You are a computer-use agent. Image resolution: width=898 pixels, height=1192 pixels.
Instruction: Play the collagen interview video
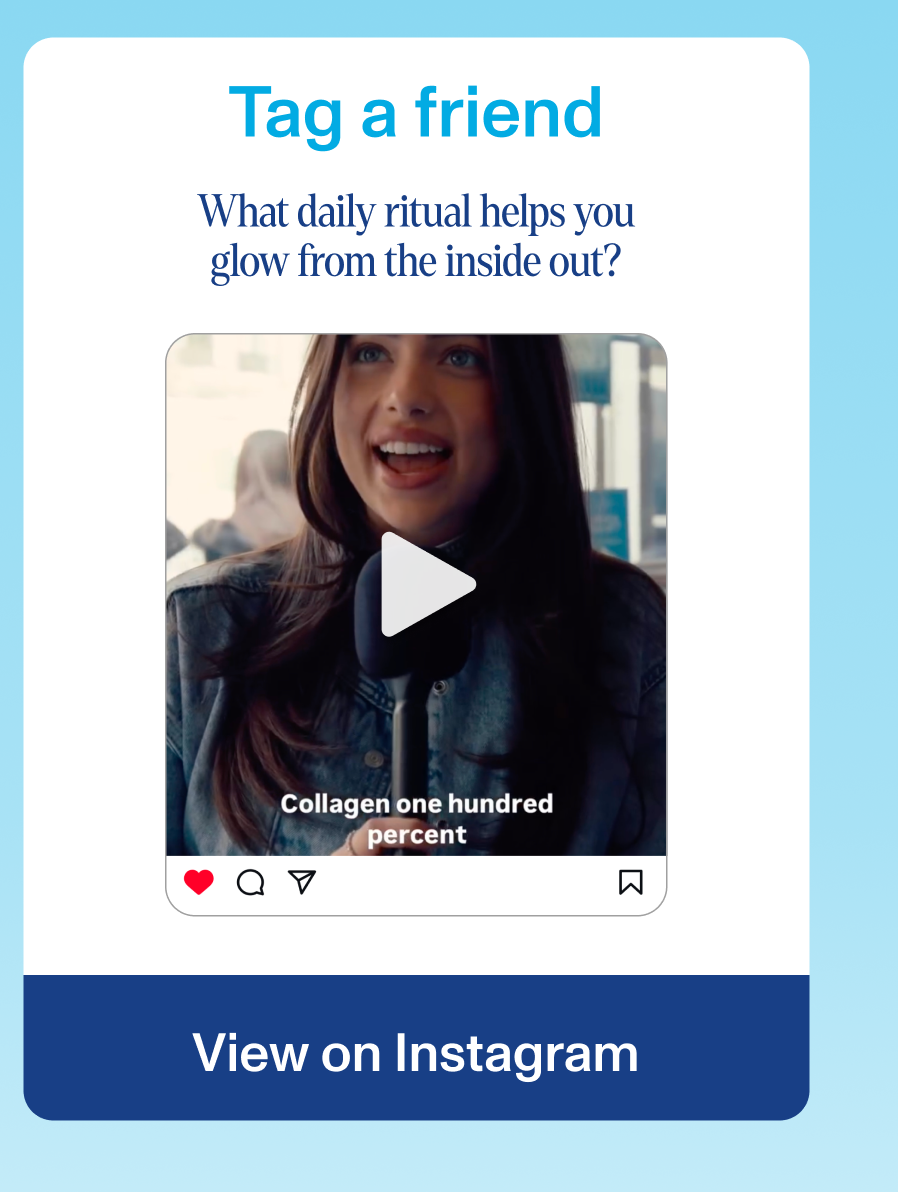coord(423,585)
